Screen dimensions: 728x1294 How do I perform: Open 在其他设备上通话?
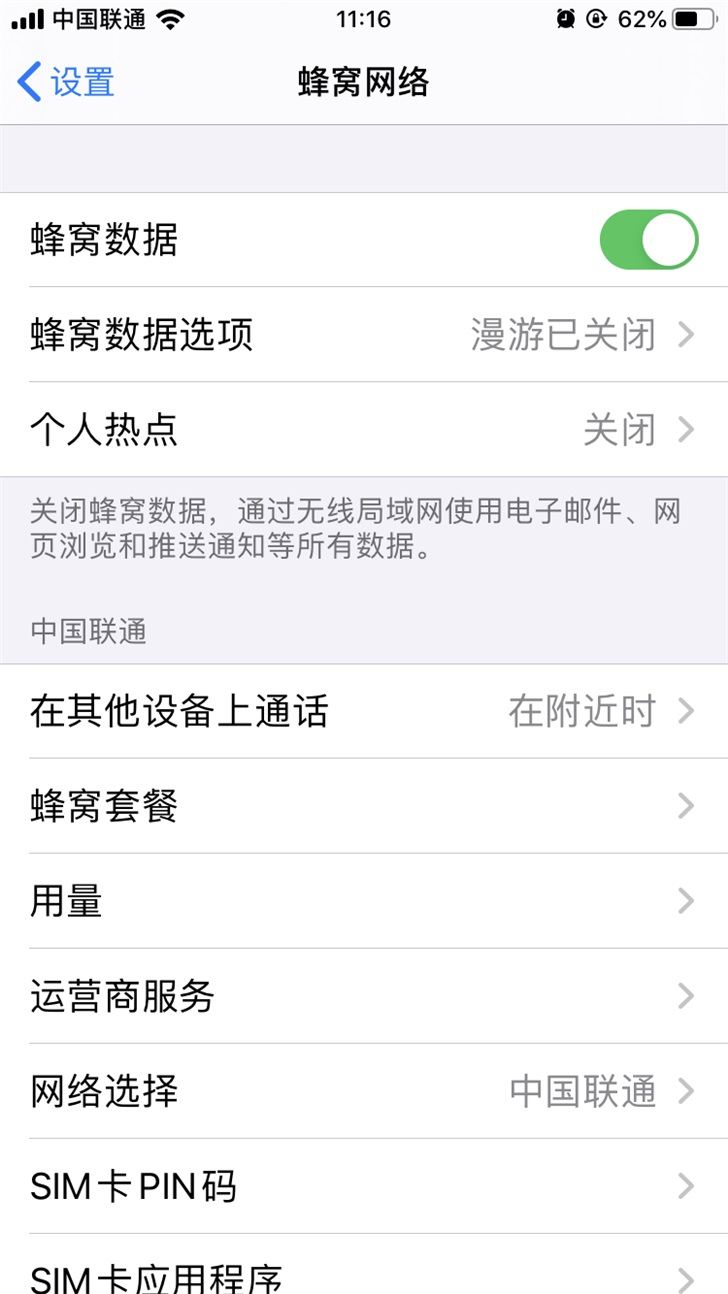pos(363,712)
